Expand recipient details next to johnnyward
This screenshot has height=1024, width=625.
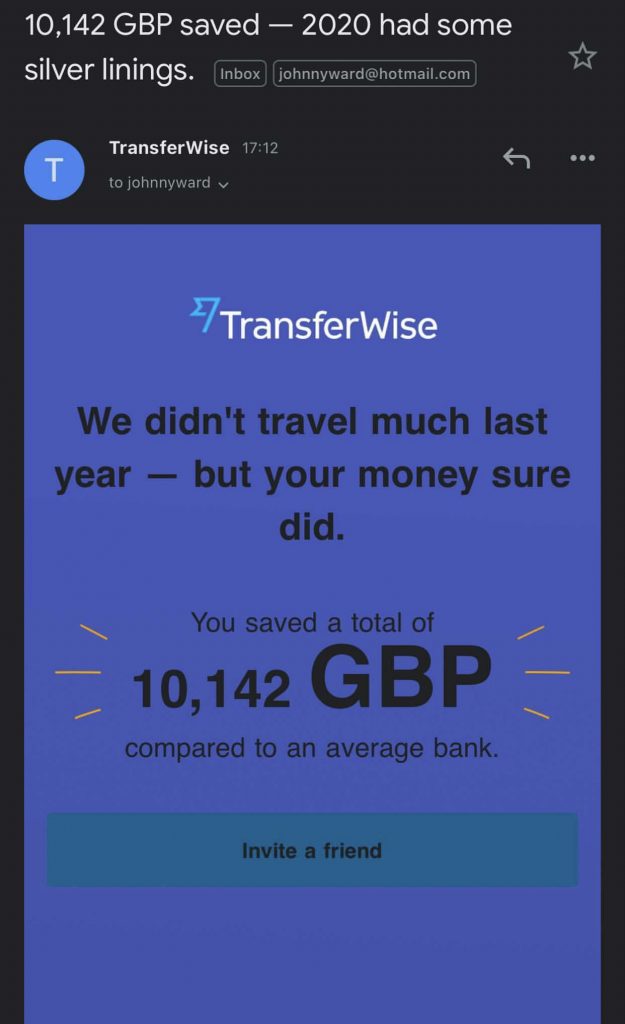click(x=223, y=184)
